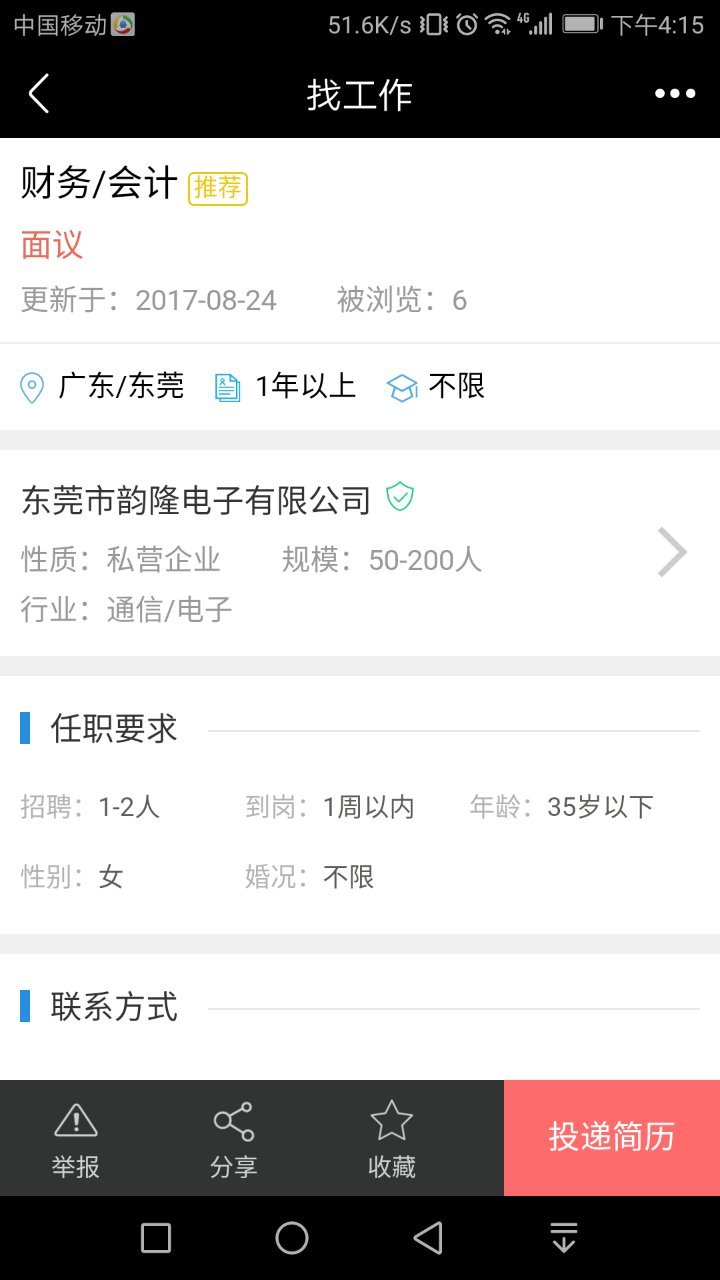Tap the pull-down arrows in navigation bar
The height and width of the screenshot is (1280, 720).
pyautogui.click(x=563, y=1237)
